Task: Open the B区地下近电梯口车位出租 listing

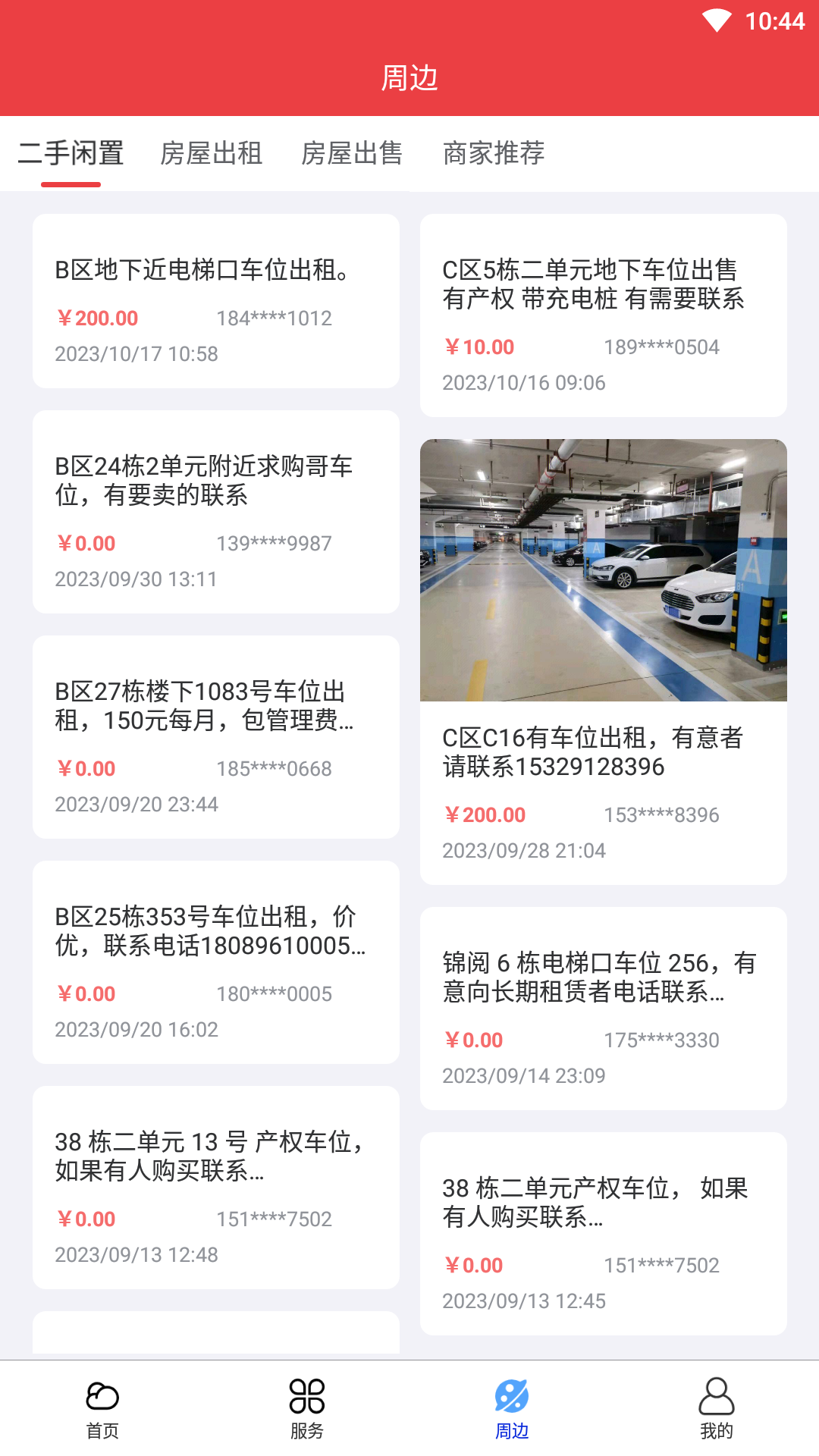Action: click(x=215, y=302)
